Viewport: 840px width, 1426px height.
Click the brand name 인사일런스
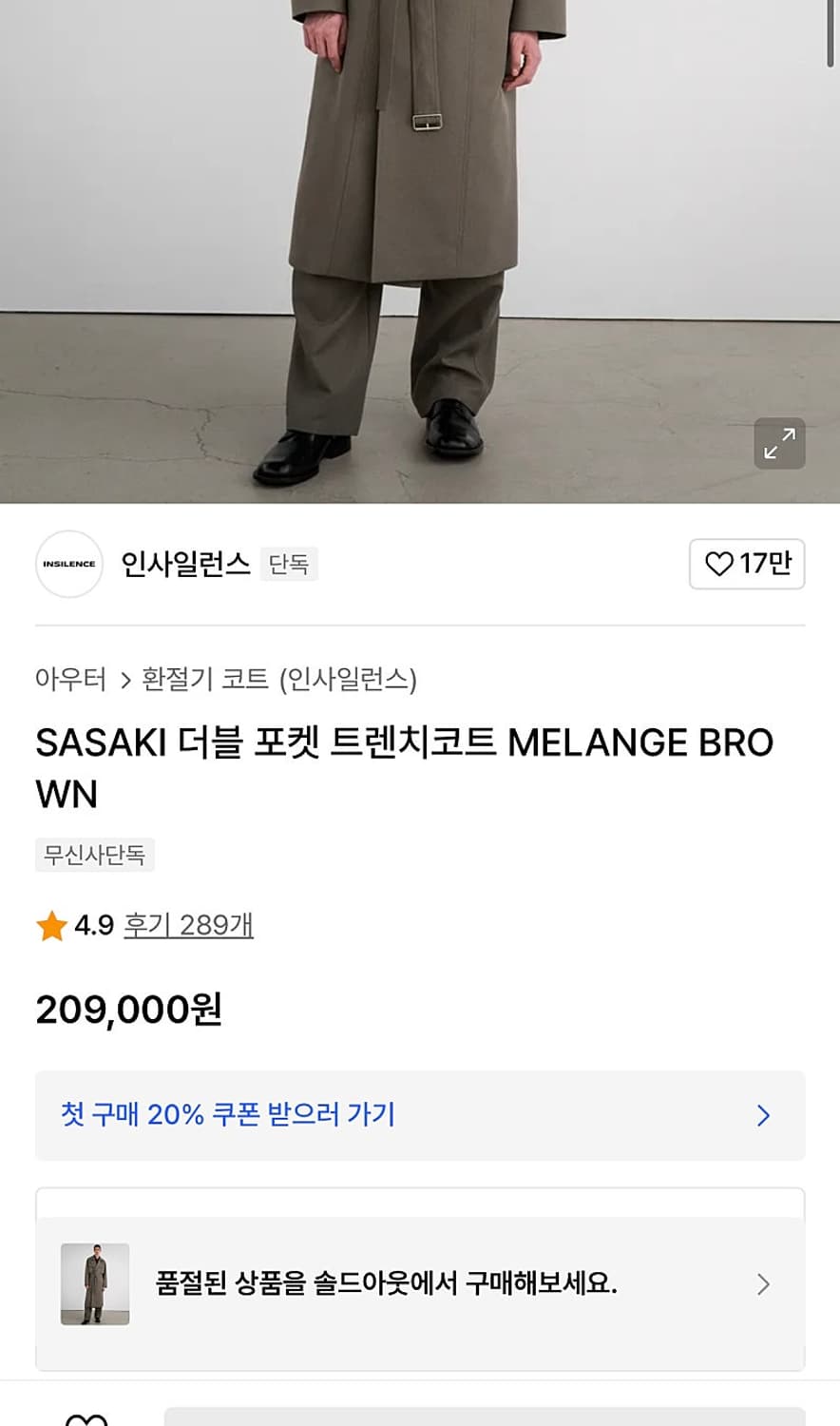[186, 563]
